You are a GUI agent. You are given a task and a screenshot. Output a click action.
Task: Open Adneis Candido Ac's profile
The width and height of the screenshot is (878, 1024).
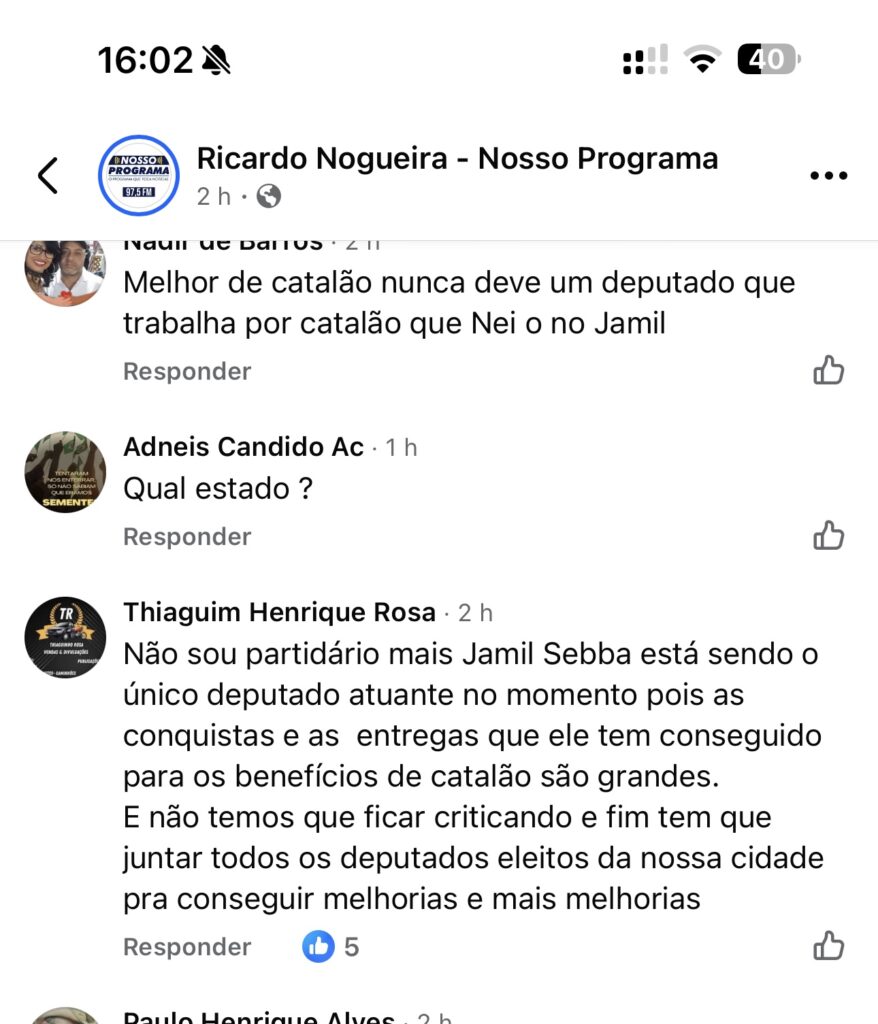click(x=243, y=447)
